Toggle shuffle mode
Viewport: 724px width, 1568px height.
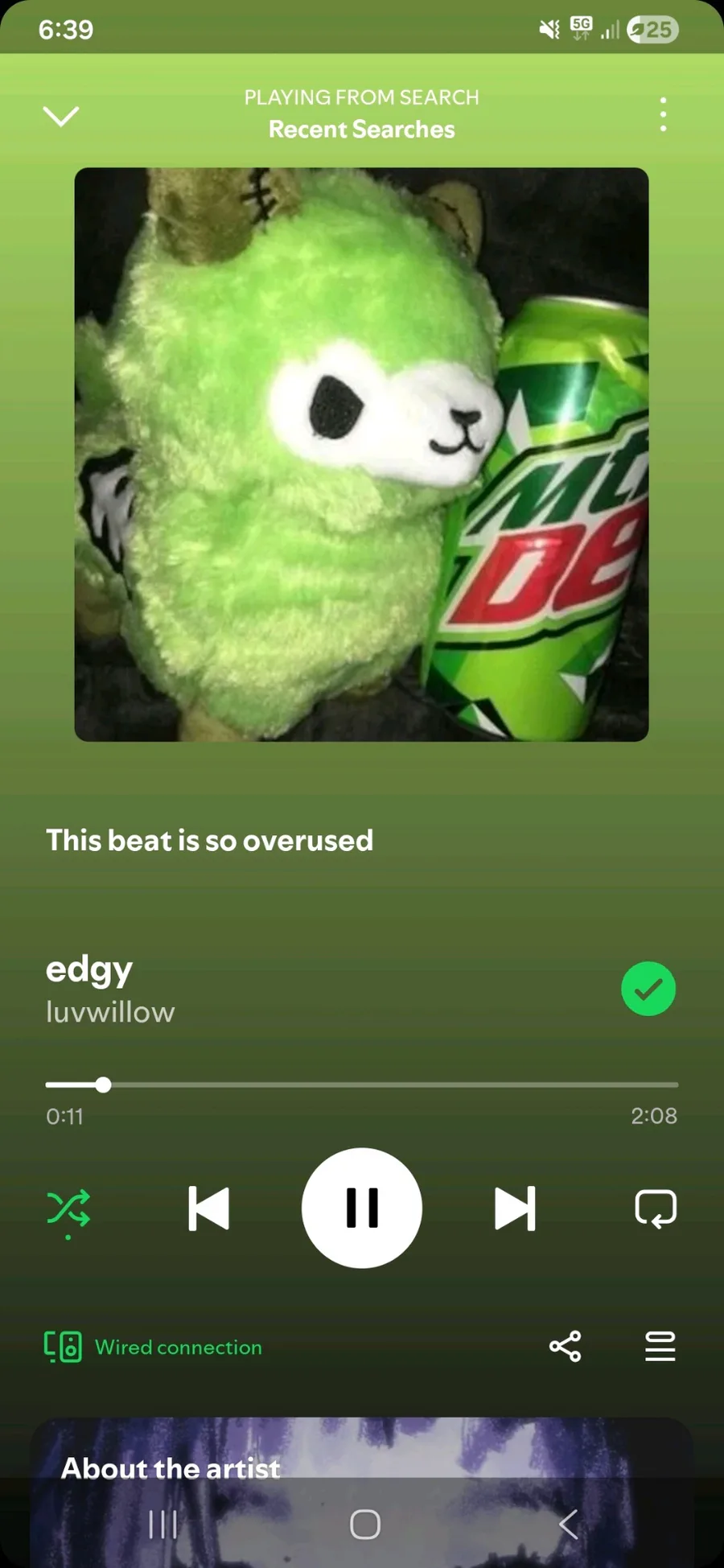tap(68, 1208)
